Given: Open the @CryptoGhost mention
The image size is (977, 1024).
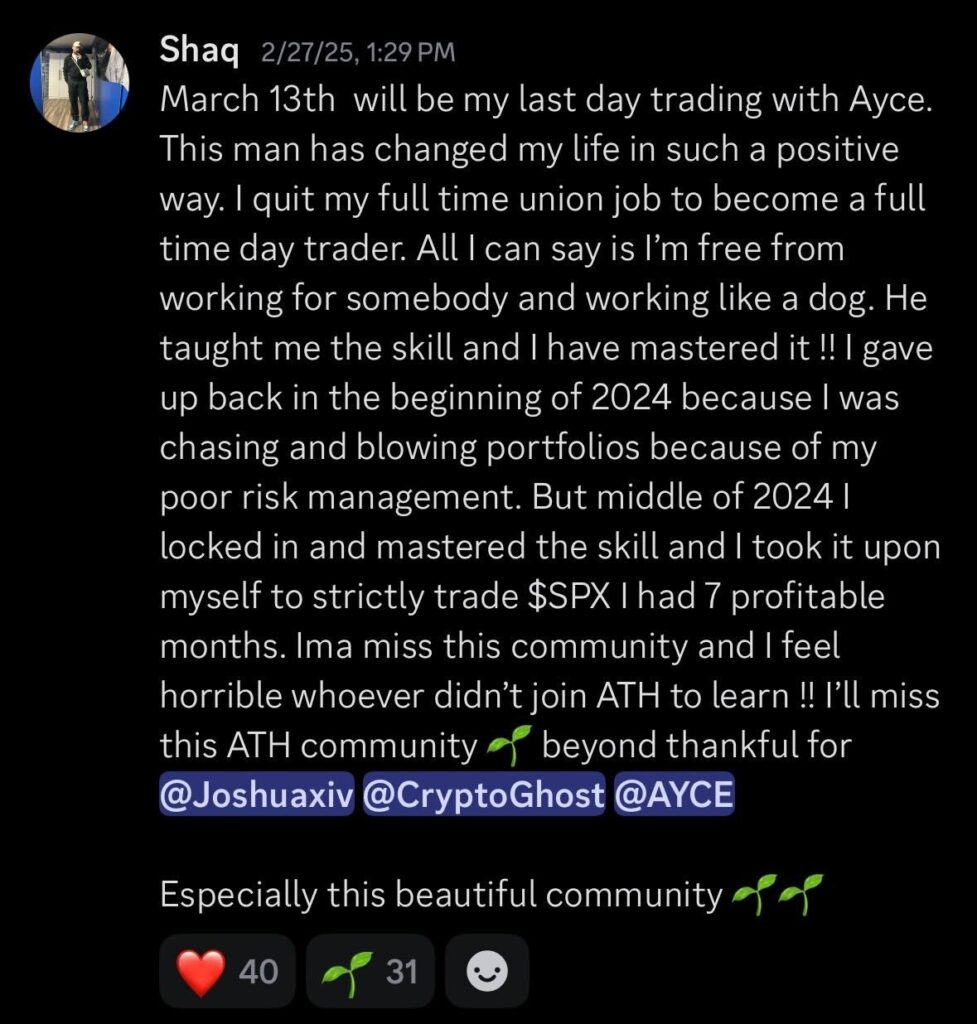Looking at the screenshot, I should (x=484, y=796).
